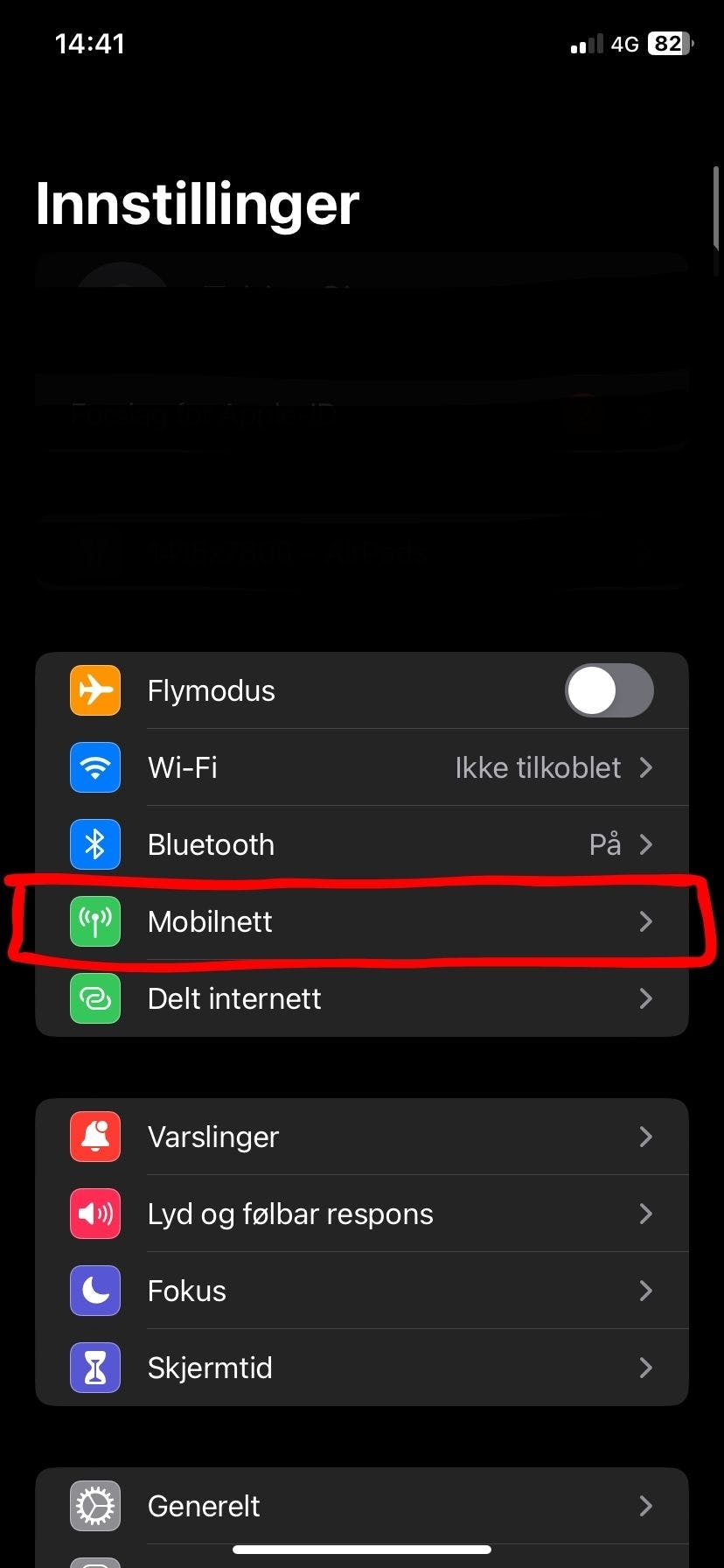Open Skjermtid settings
Viewport: 724px width, 1568px height.
coord(362,1368)
